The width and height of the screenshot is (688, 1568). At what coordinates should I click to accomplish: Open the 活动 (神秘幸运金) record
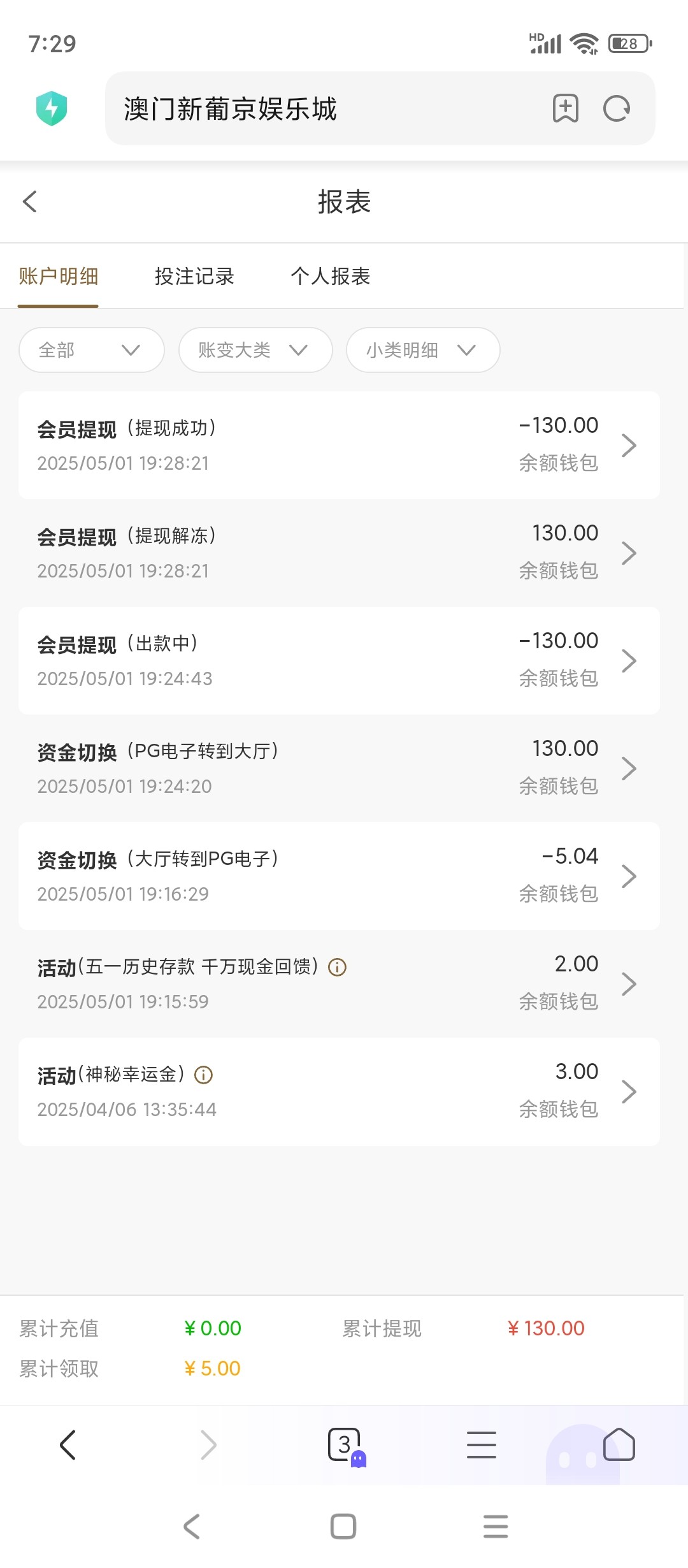point(339,1091)
